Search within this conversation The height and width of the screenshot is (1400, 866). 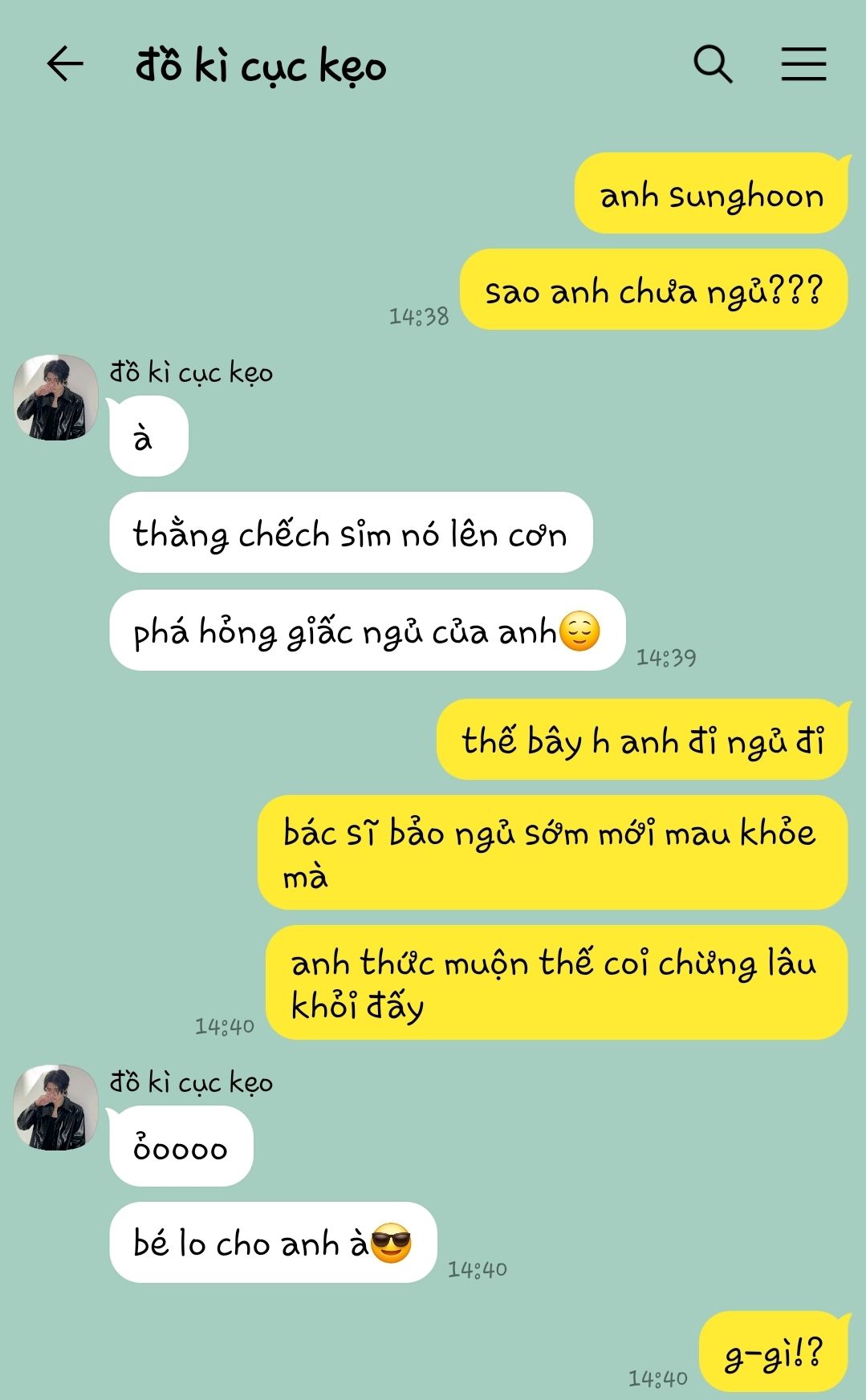pyautogui.click(x=712, y=64)
